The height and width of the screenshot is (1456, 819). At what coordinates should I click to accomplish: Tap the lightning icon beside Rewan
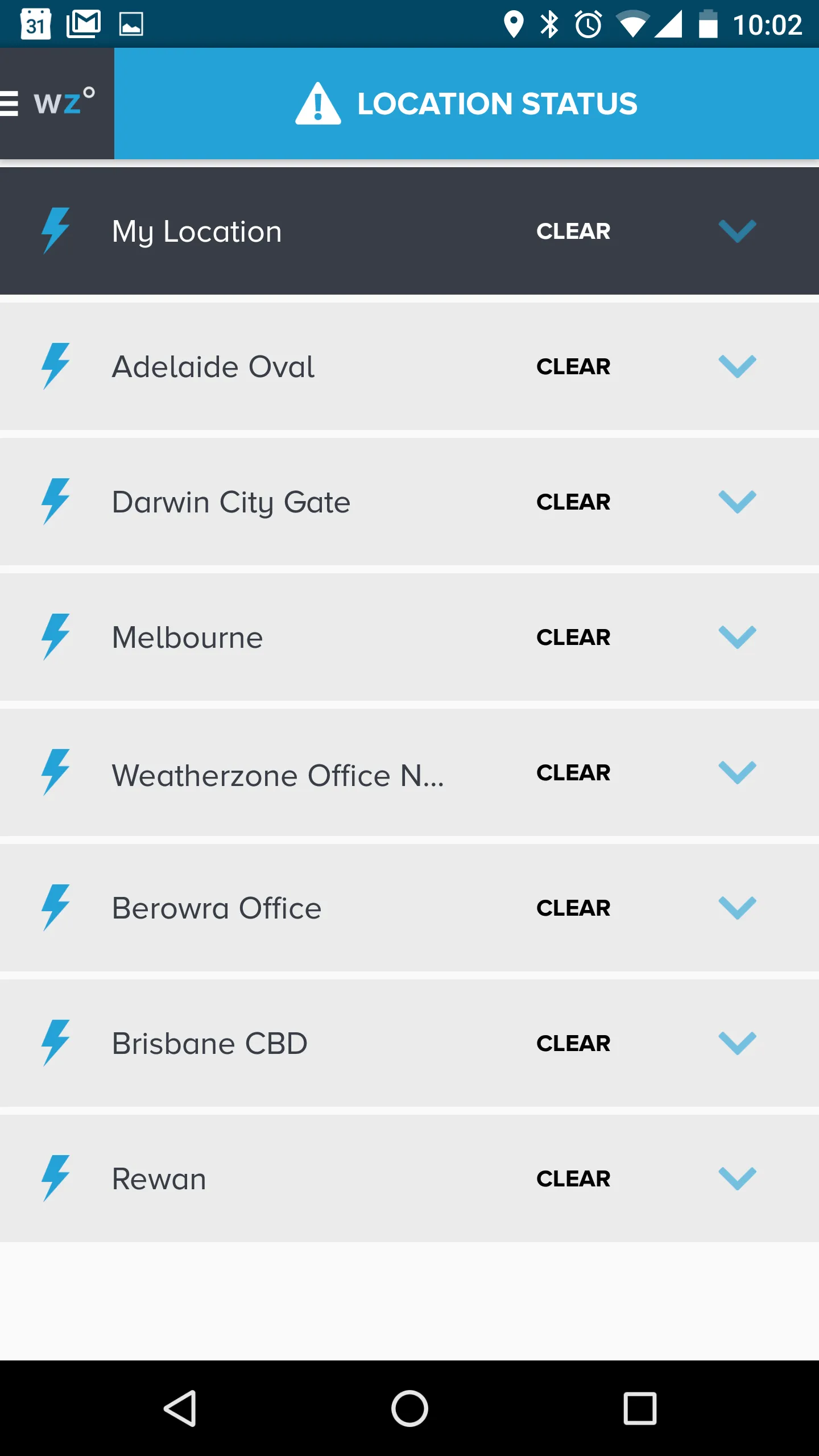point(54,1179)
